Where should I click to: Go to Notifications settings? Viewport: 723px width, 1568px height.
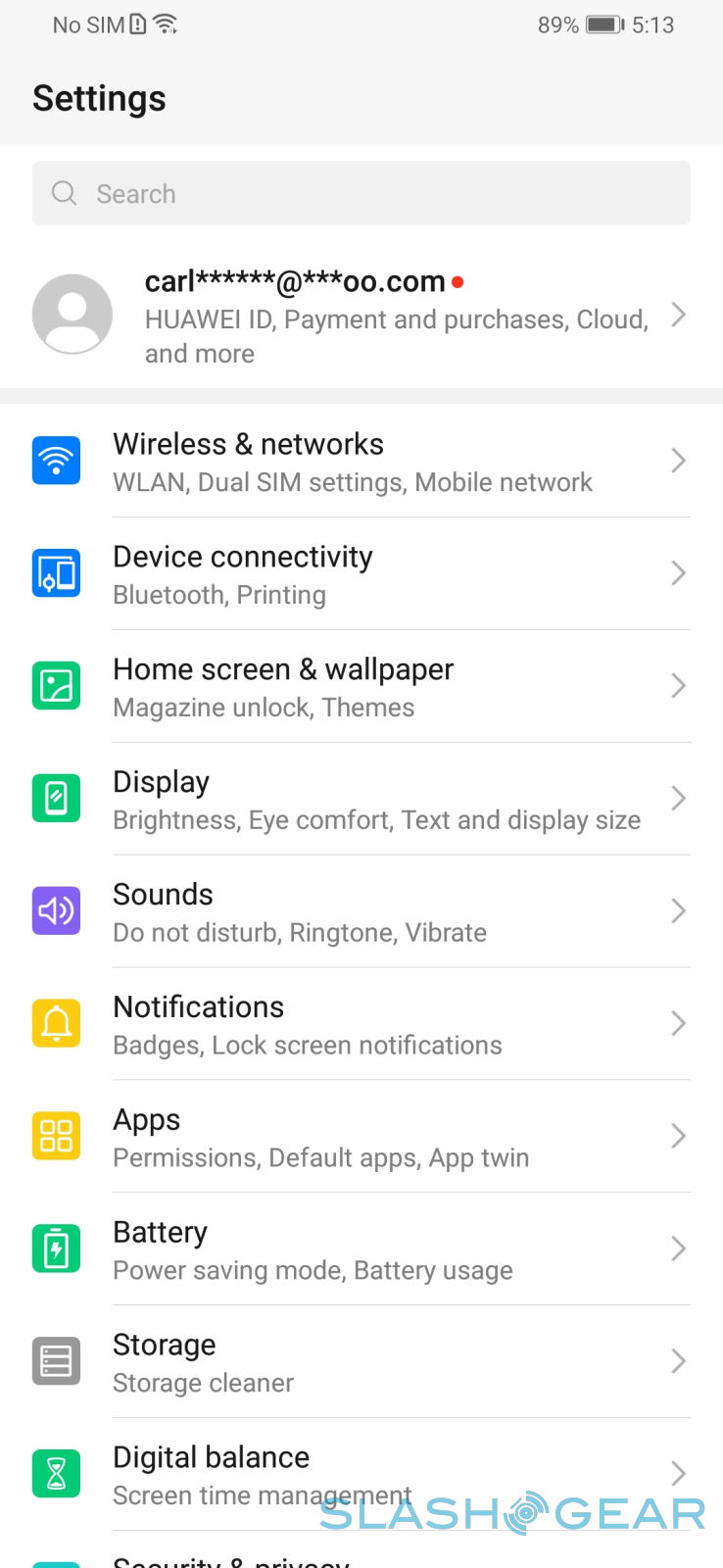point(361,1025)
